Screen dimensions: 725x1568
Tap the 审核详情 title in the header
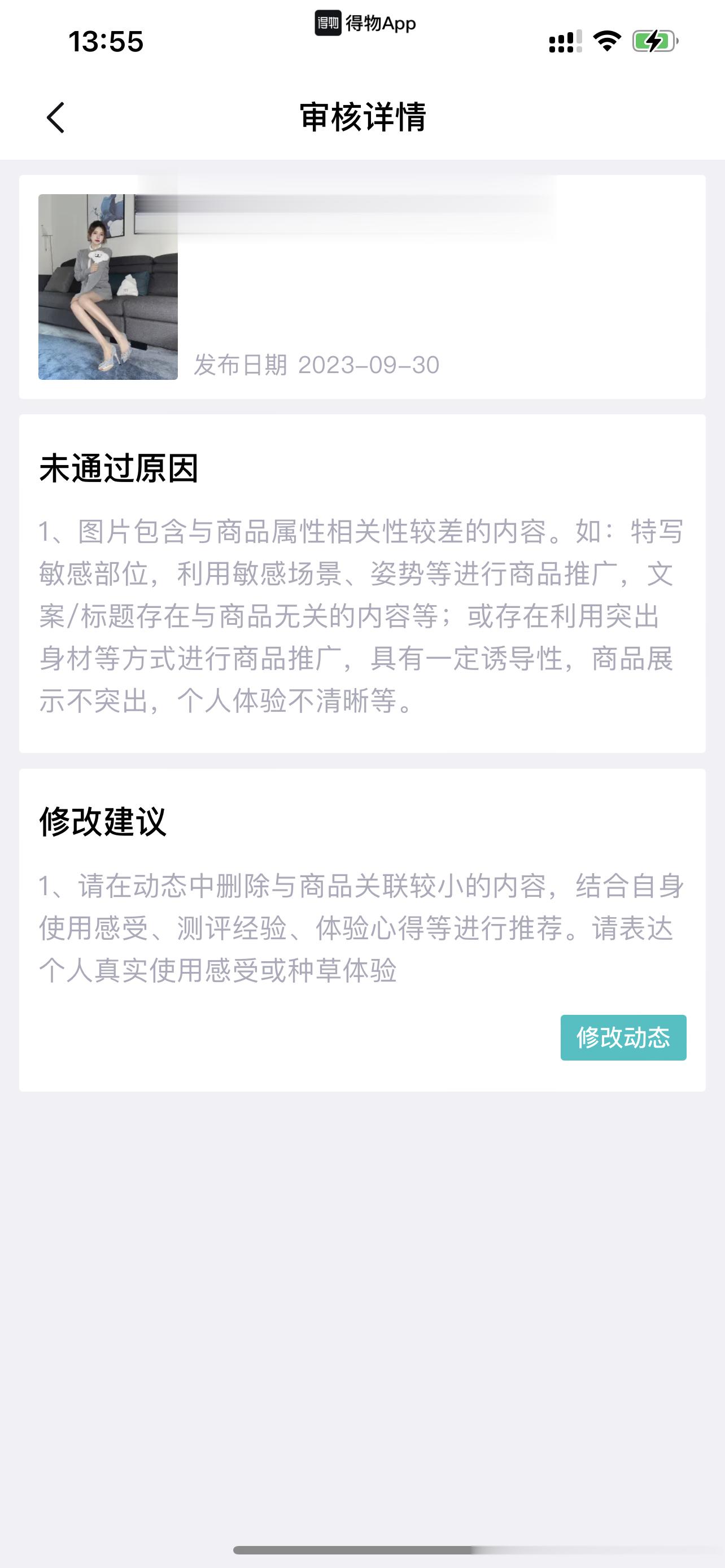[x=362, y=117]
